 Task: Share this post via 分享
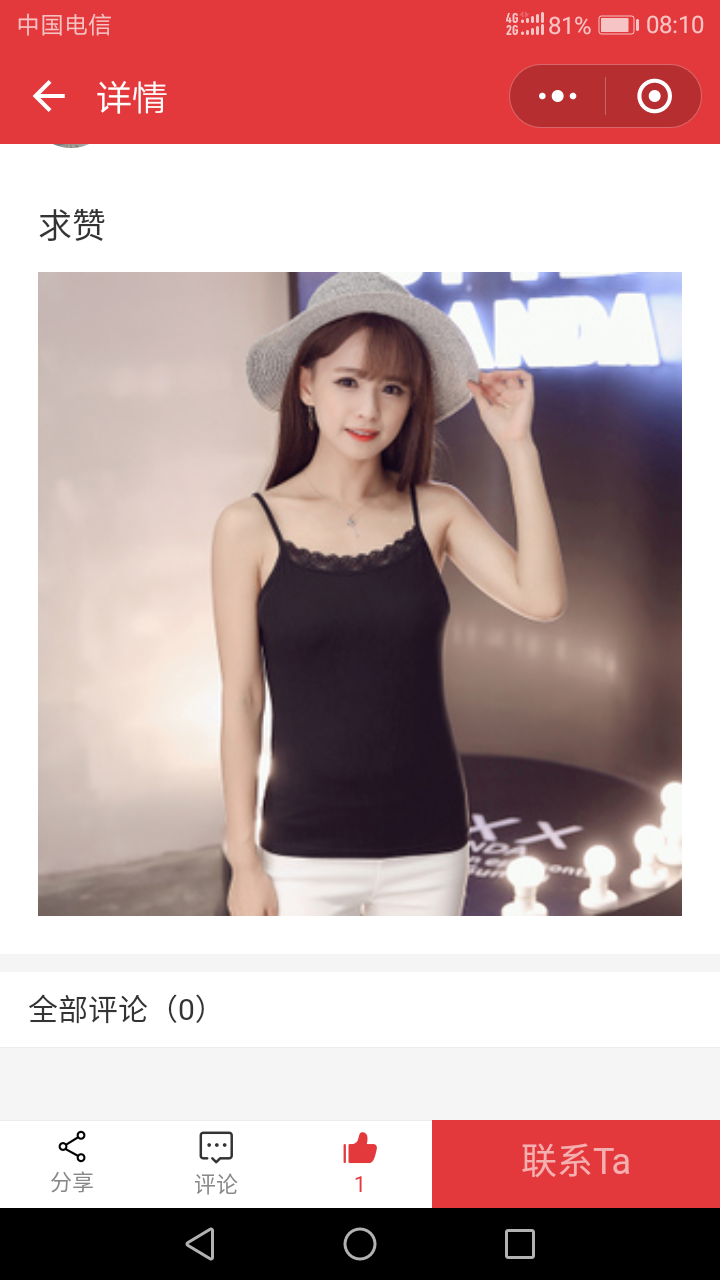[72, 1163]
